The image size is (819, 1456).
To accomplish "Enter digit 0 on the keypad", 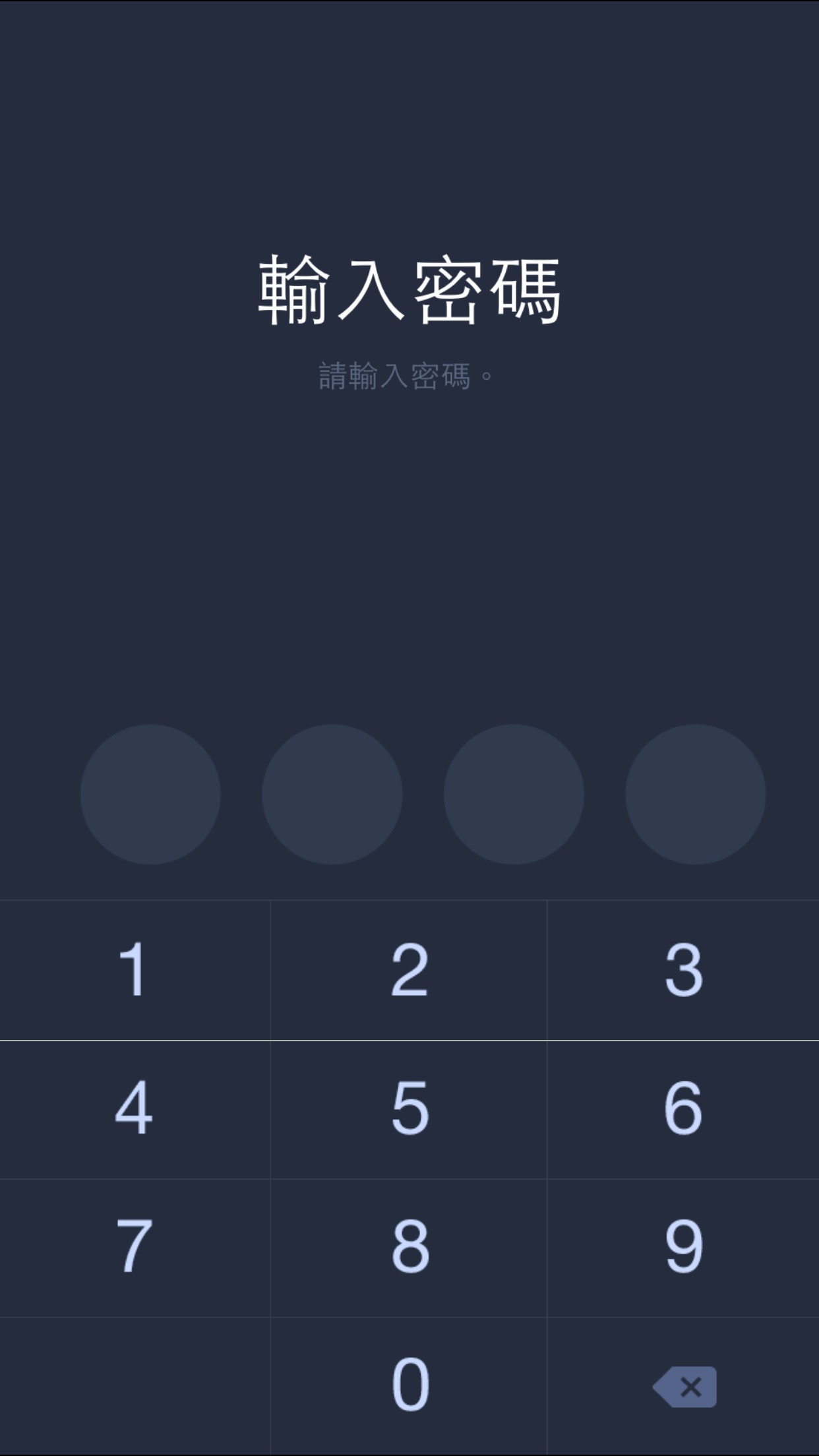I will [409, 1386].
